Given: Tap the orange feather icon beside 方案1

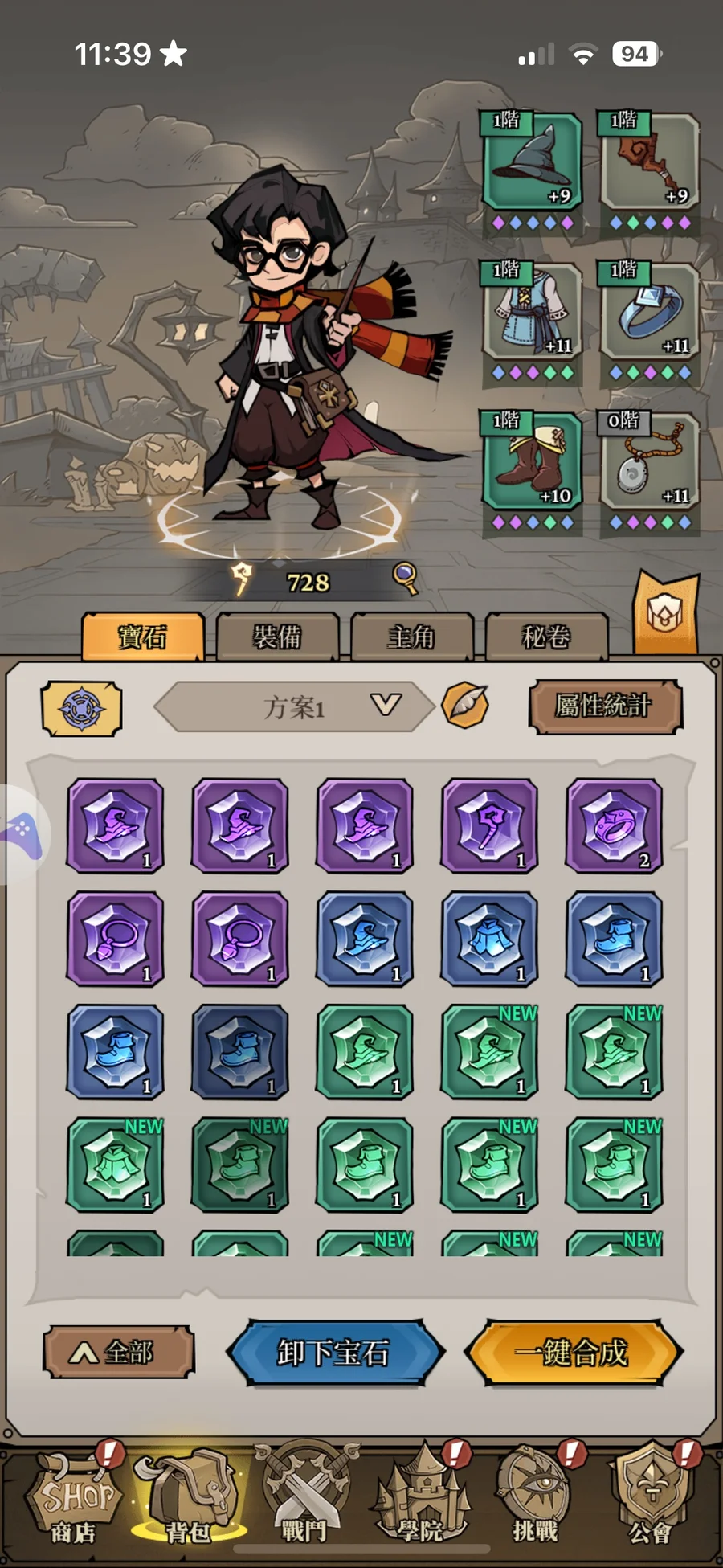Looking at the screenshot, I should pos(466,706).
